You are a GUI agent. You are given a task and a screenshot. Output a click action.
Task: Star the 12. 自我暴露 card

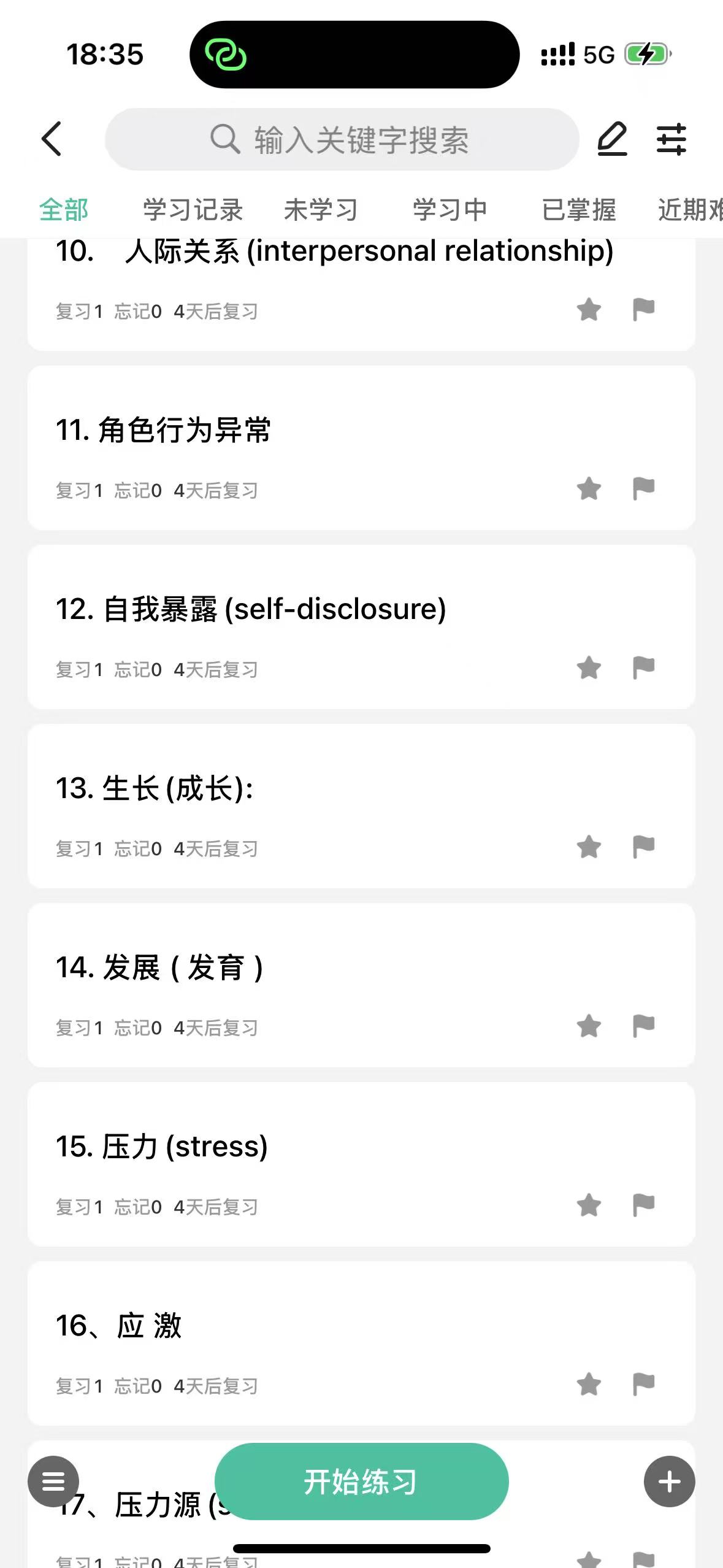pos(589,668)
